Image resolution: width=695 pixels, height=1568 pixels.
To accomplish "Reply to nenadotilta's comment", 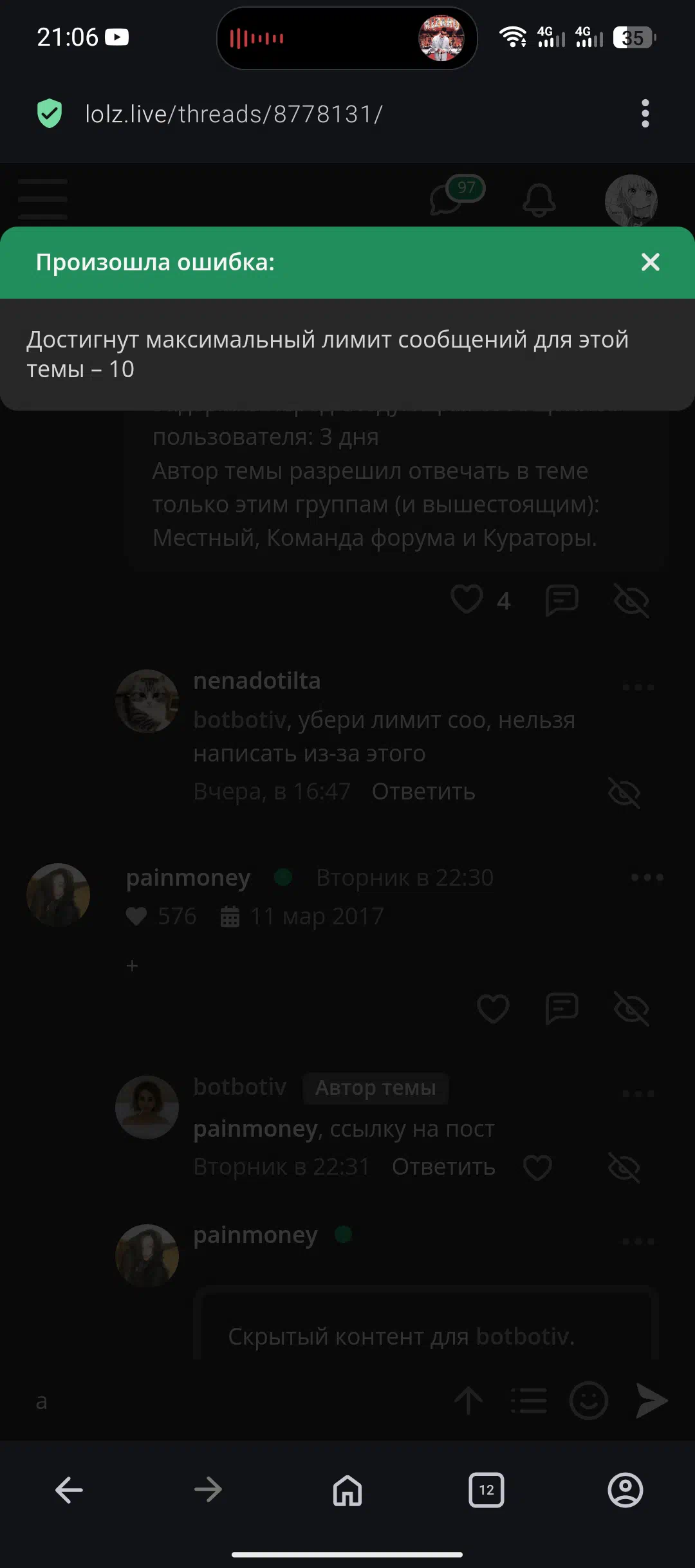I will [x=423, y=791].
